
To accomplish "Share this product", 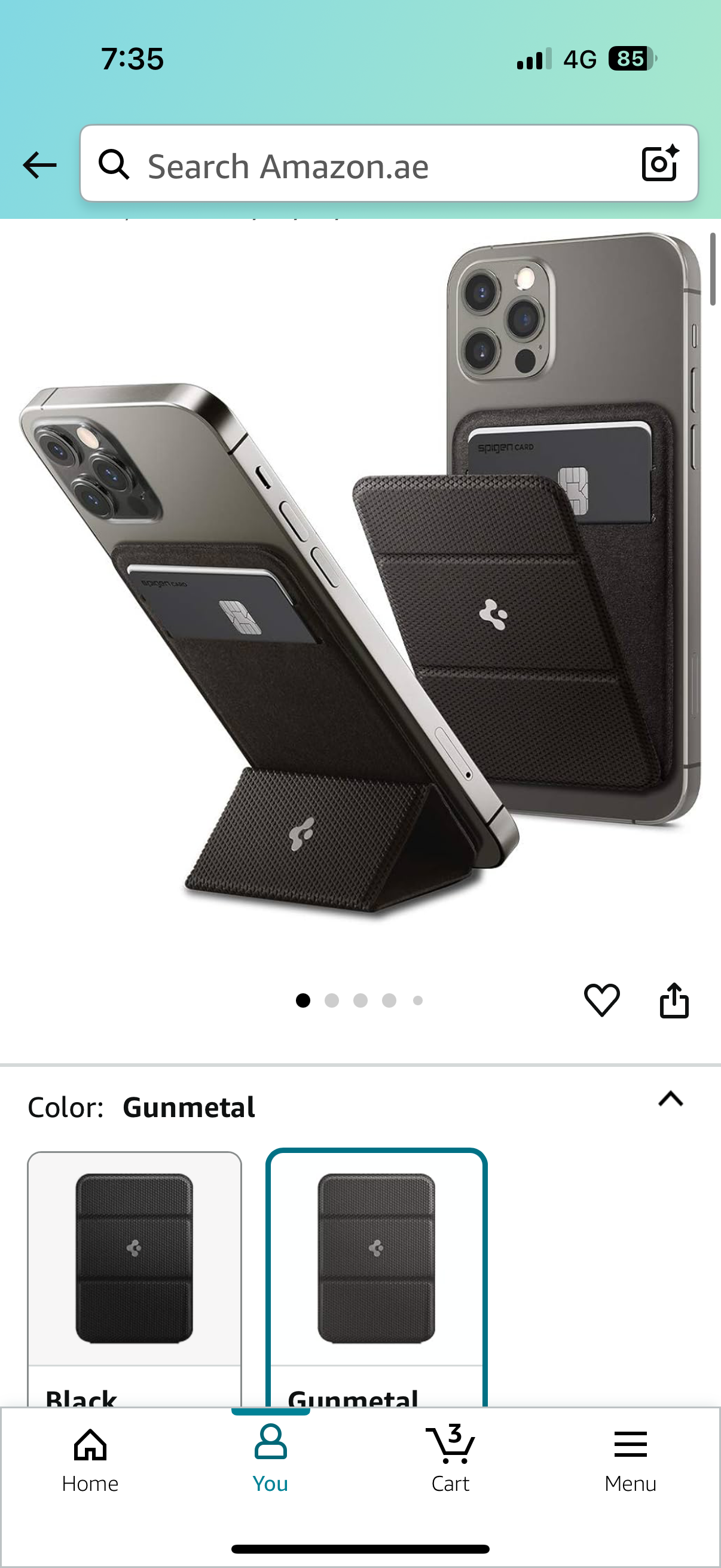I will tap(674, 1000).
